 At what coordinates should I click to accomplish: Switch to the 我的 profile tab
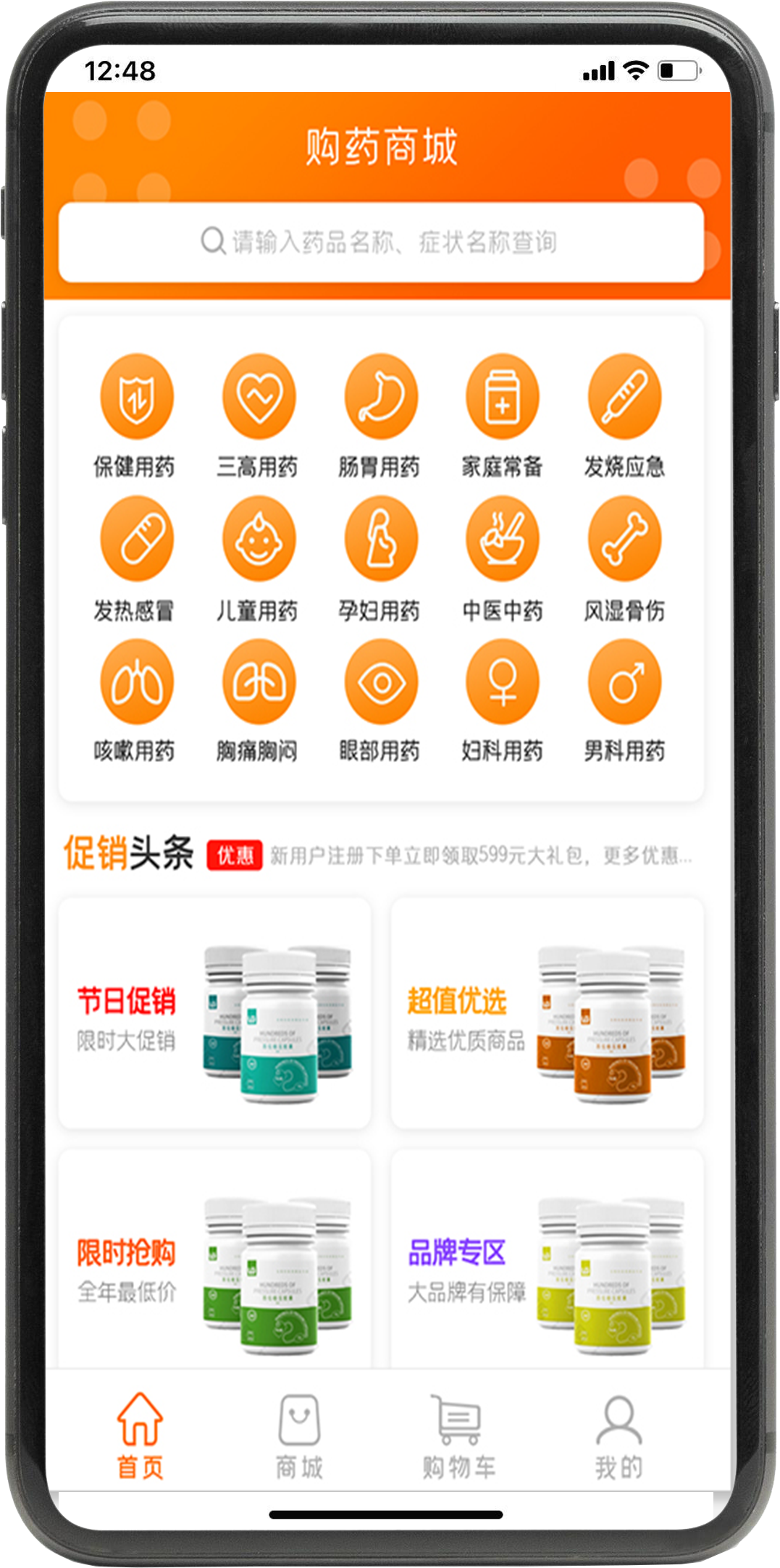click(x=618, y=1438)
